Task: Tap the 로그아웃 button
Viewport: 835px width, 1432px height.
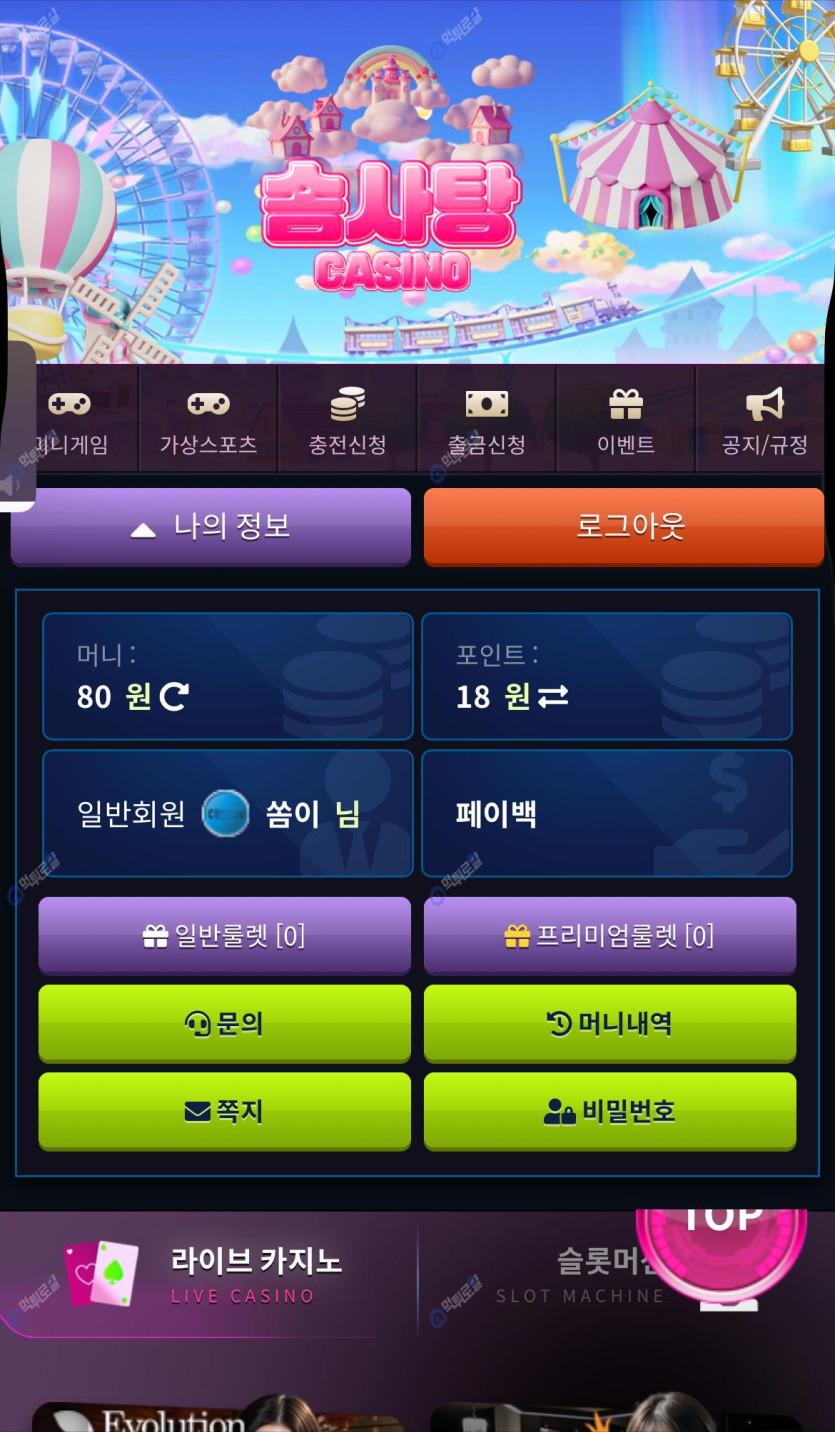Action: [x=624, y=527]
